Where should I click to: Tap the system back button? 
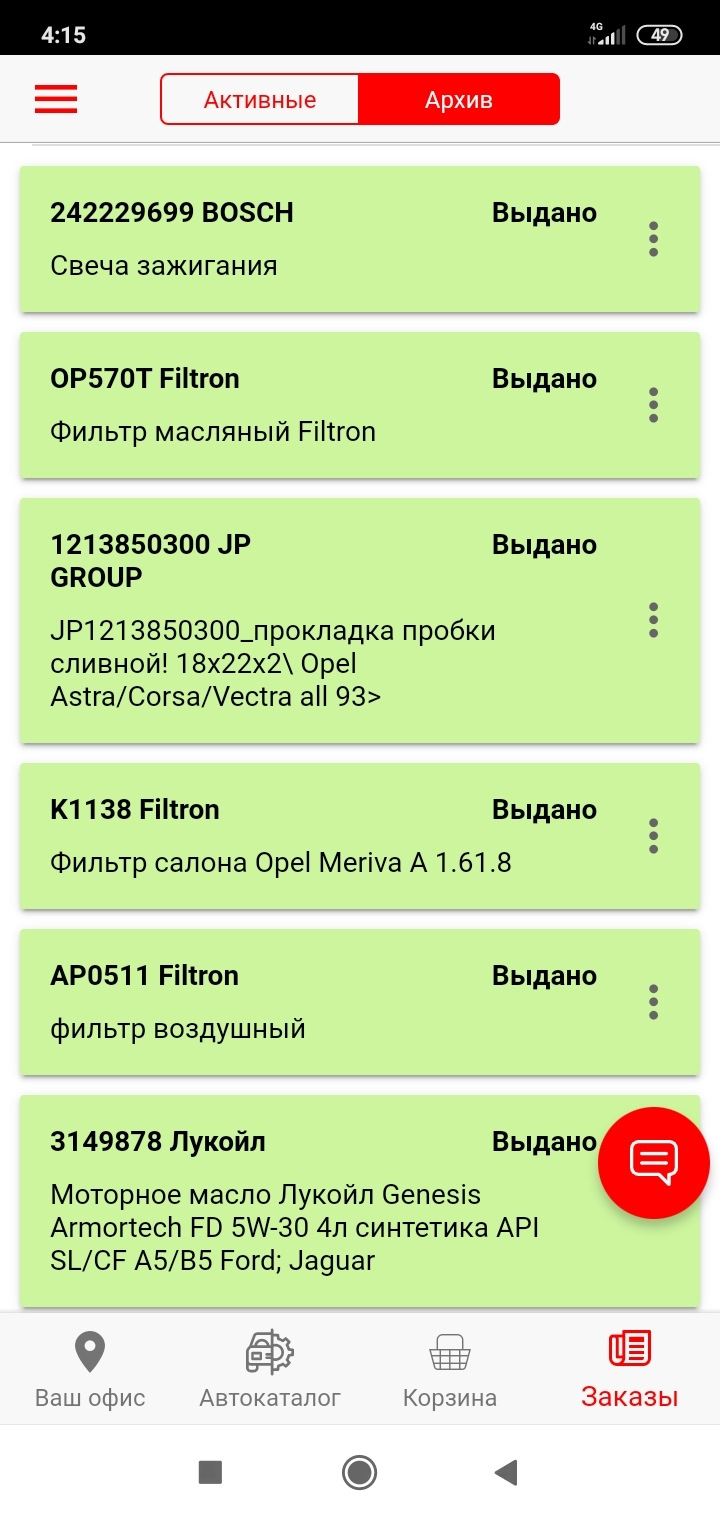507,1472
